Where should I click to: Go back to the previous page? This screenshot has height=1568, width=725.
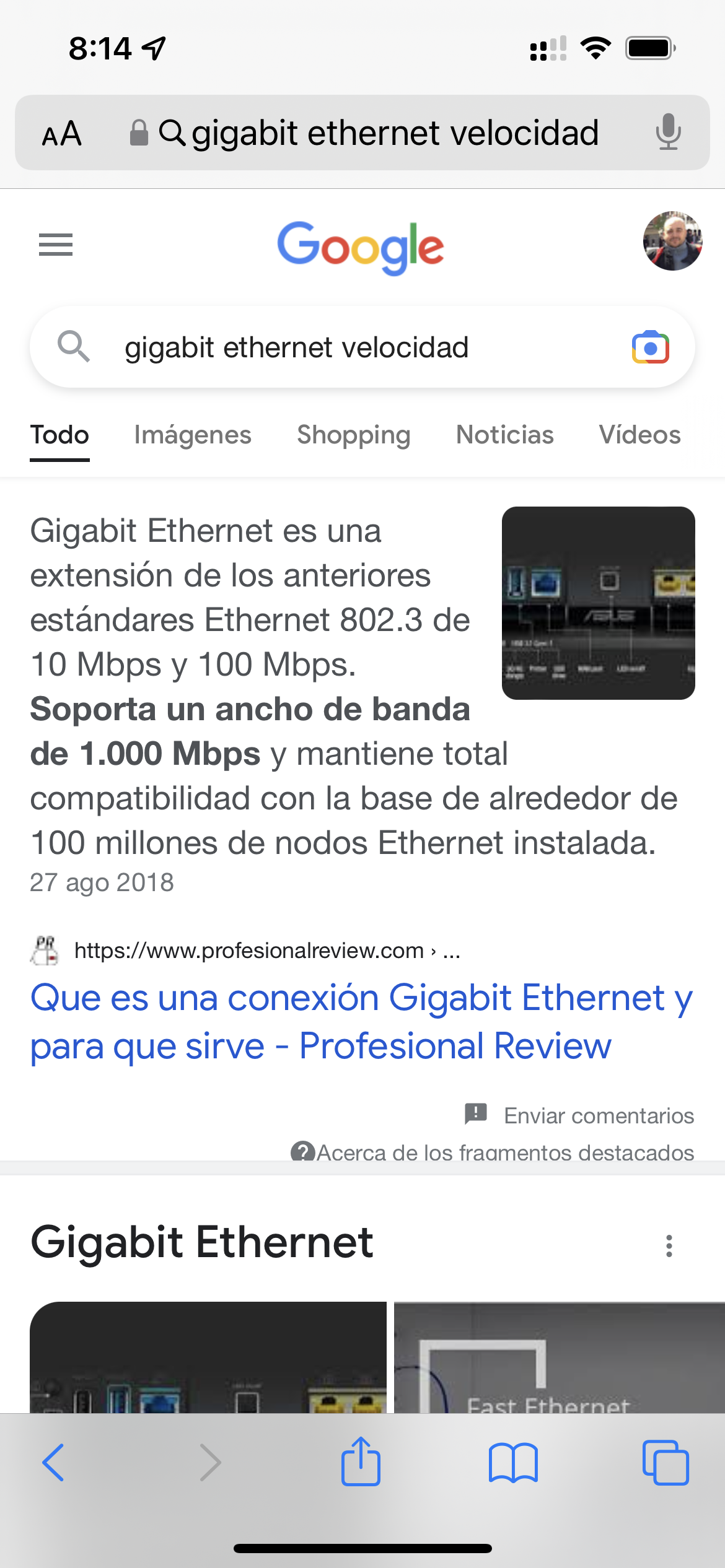(x=53, y=1462)
